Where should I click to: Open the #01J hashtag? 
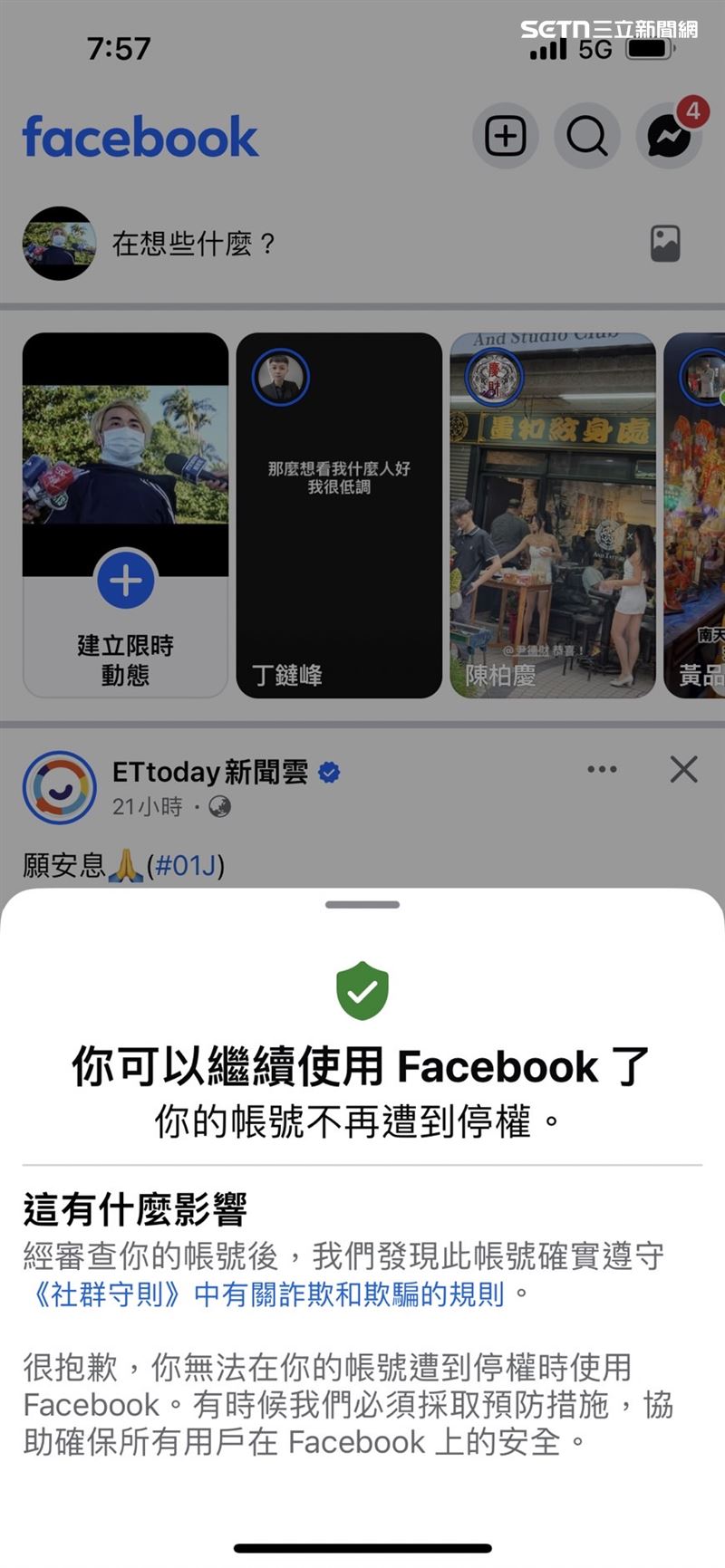point(186,865)
